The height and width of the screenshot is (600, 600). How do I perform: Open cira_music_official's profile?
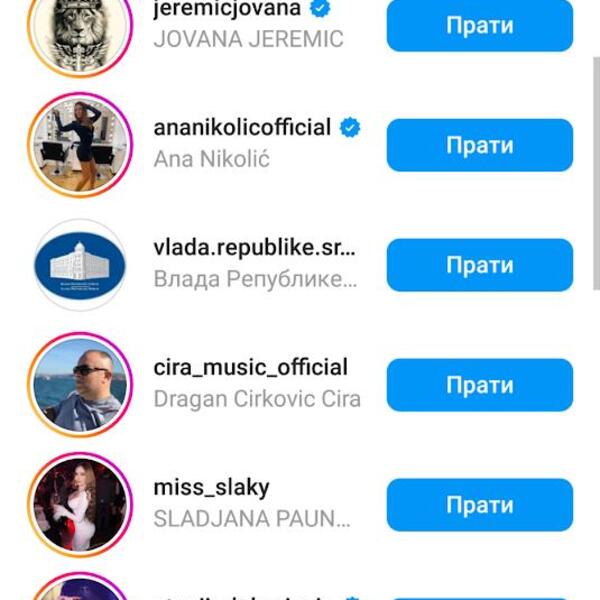click(250, 368)
